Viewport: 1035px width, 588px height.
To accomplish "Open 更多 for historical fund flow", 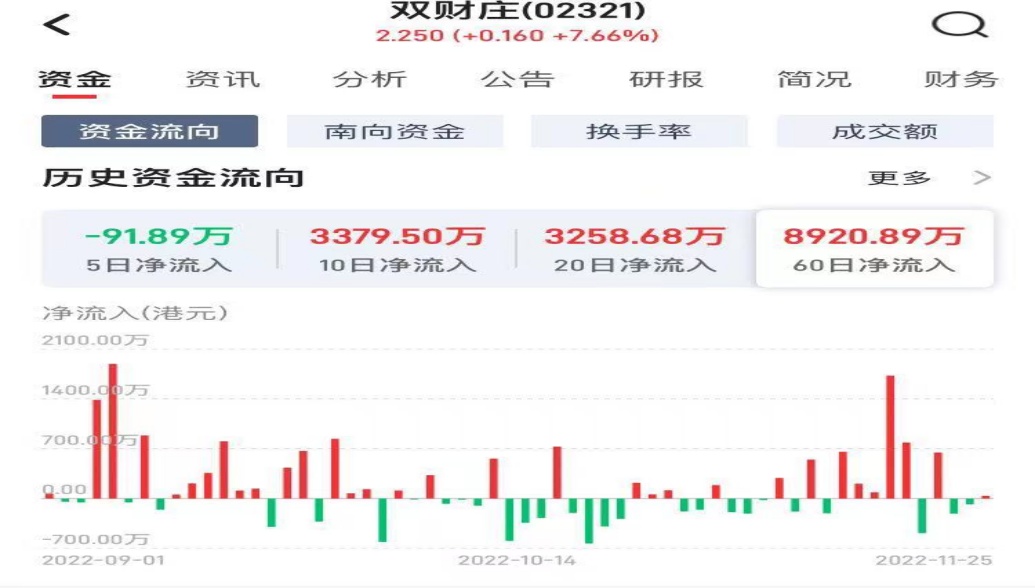I will [x=927, y=178].
